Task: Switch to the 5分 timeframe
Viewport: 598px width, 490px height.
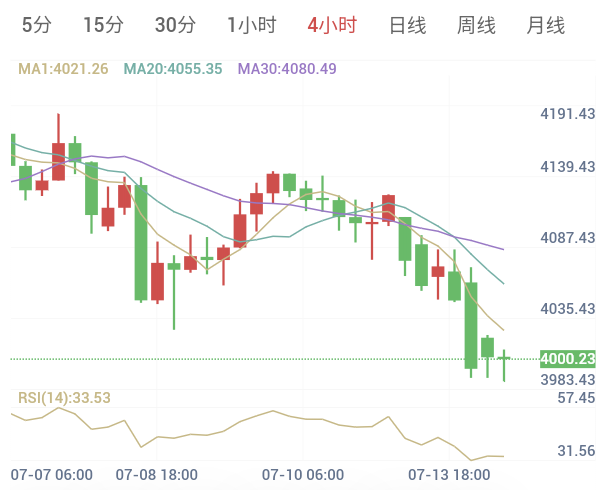Action: (x=37, y=25)
